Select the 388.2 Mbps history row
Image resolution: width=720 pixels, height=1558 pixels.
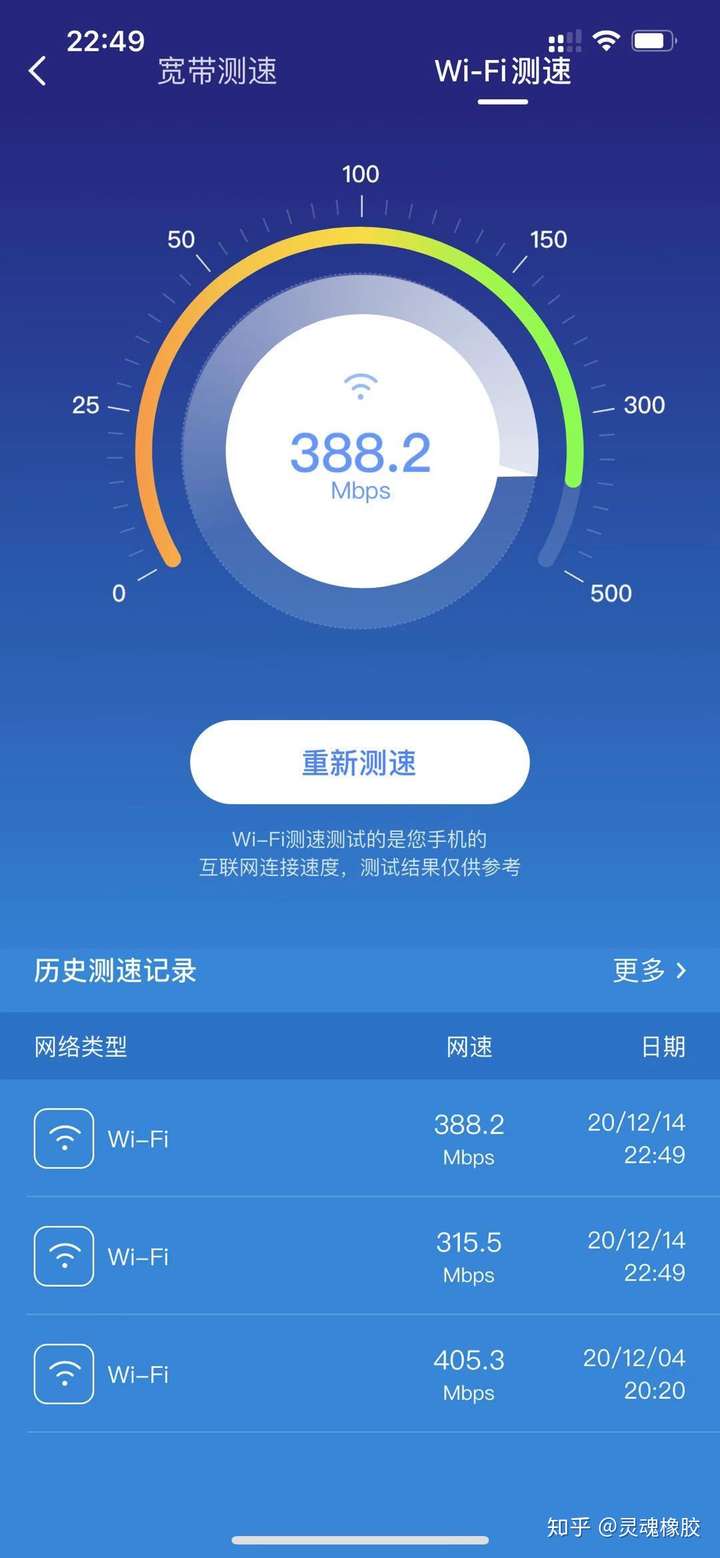(360, 1138)
